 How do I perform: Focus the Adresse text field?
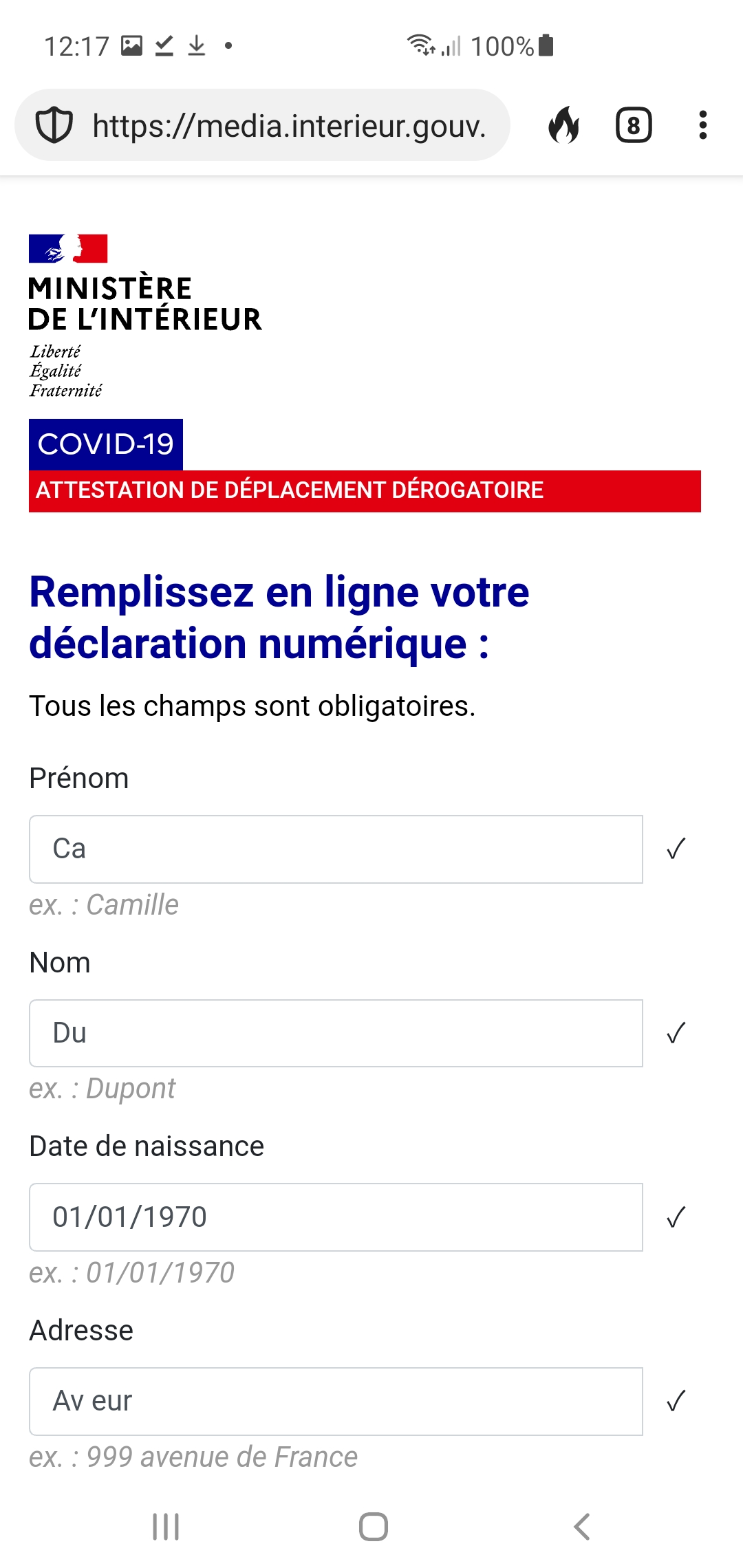(x=336, y=1401)
